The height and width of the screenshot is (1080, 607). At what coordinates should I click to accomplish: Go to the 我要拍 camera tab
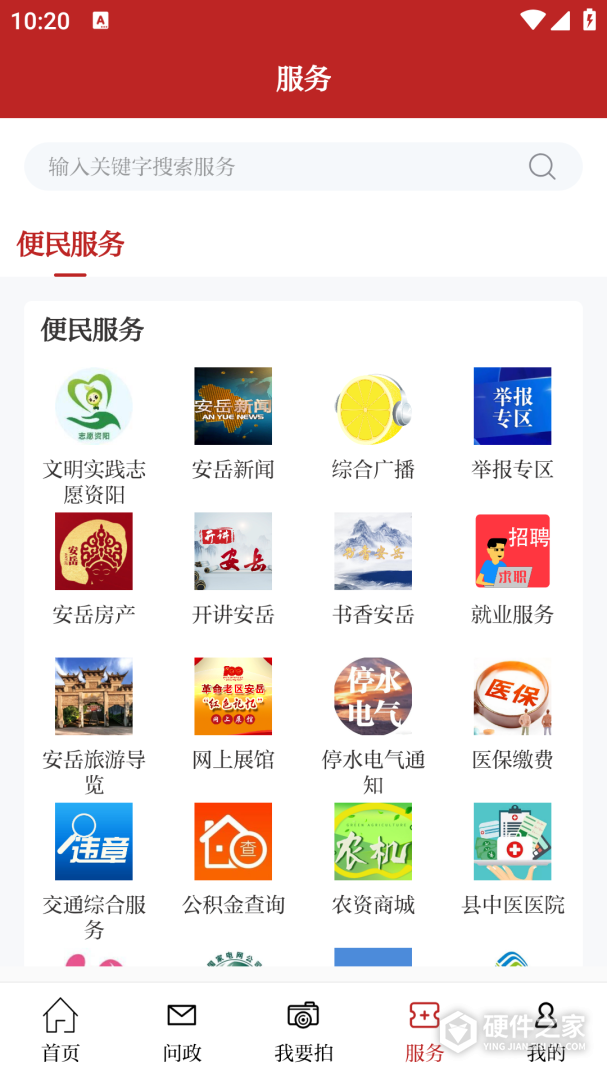pyautogui.click(x=303, y=1030)
